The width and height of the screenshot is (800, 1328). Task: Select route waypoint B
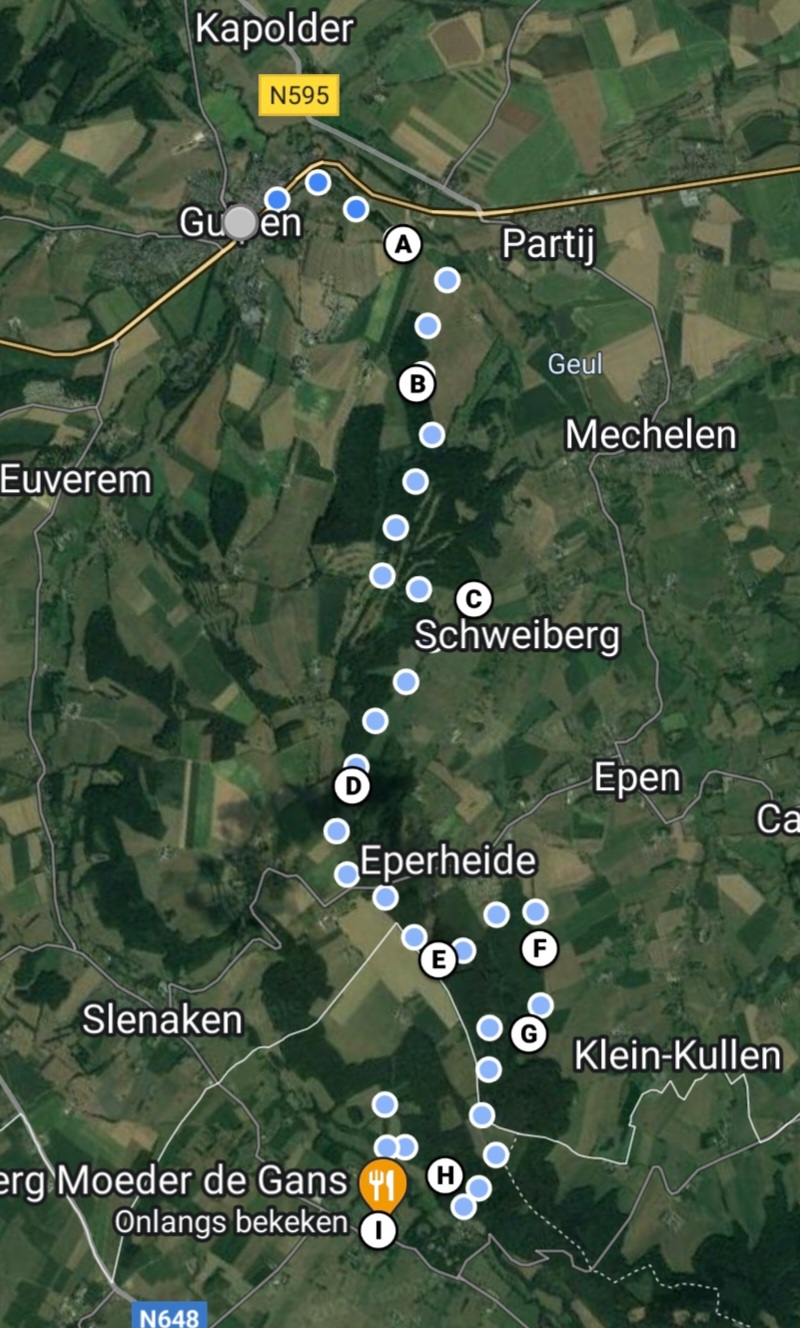coord(417,383)
